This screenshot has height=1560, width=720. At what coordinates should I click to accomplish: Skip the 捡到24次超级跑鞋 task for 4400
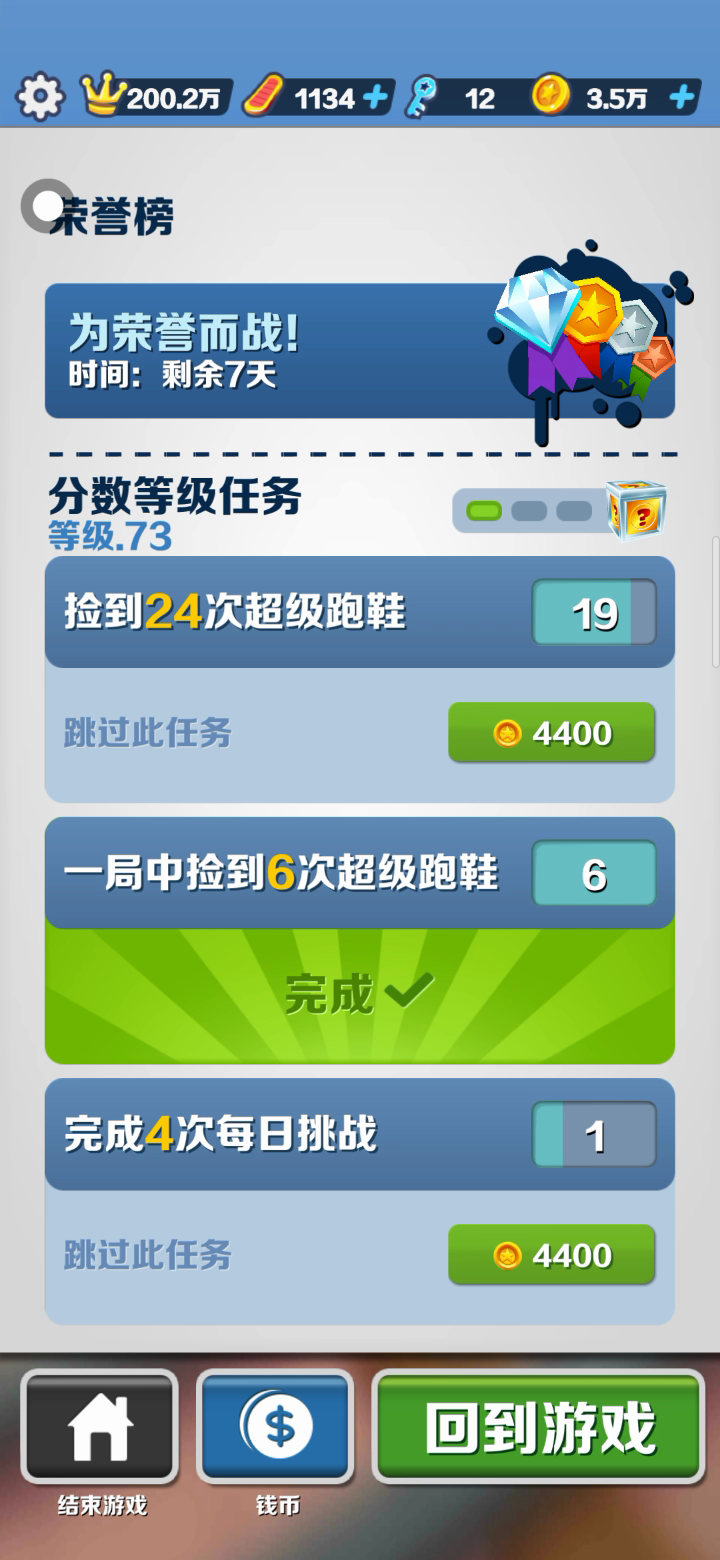click(x=551, y=733)
